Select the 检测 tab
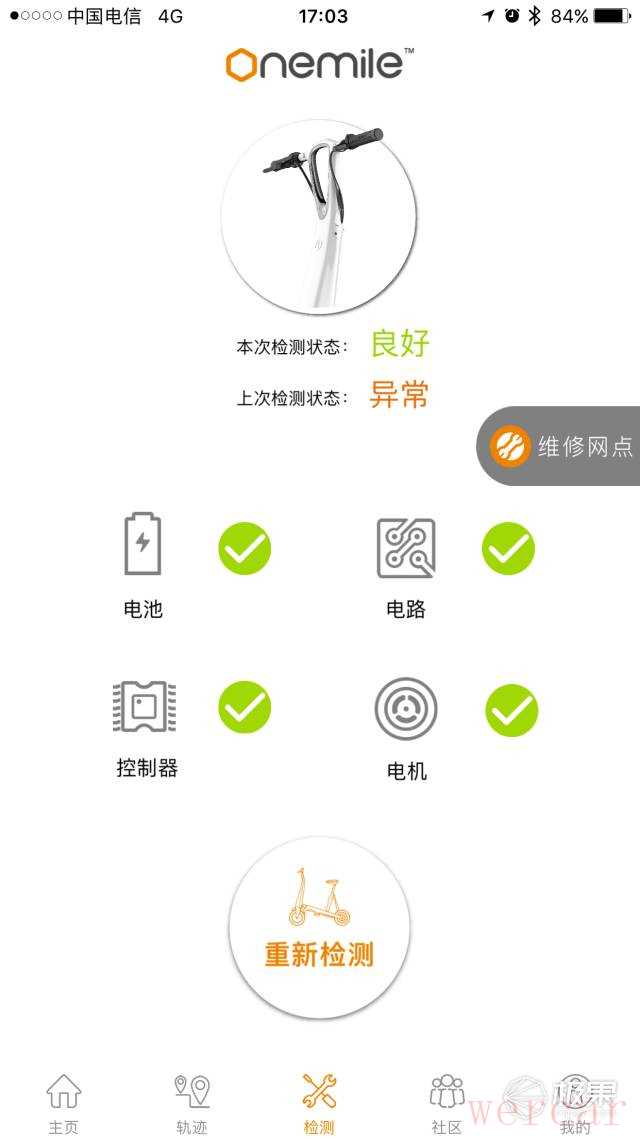 point(319,1102)
